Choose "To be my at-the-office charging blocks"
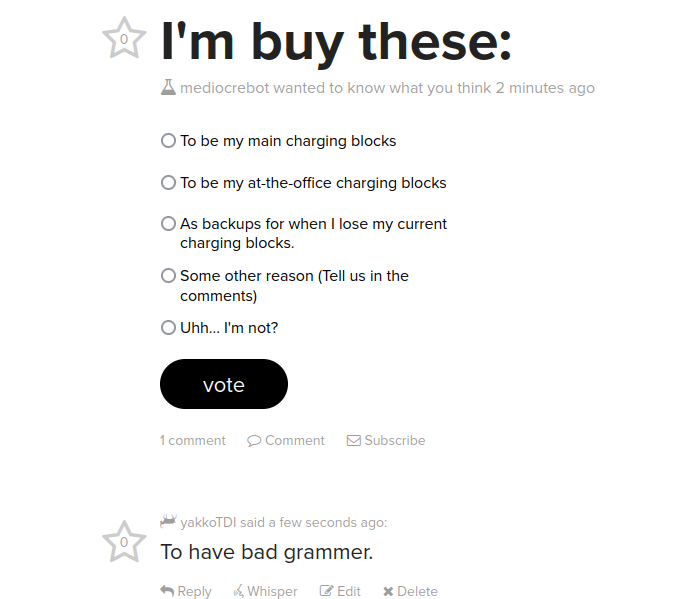Viewport: 680px width, 599px height. click(169, 183)
